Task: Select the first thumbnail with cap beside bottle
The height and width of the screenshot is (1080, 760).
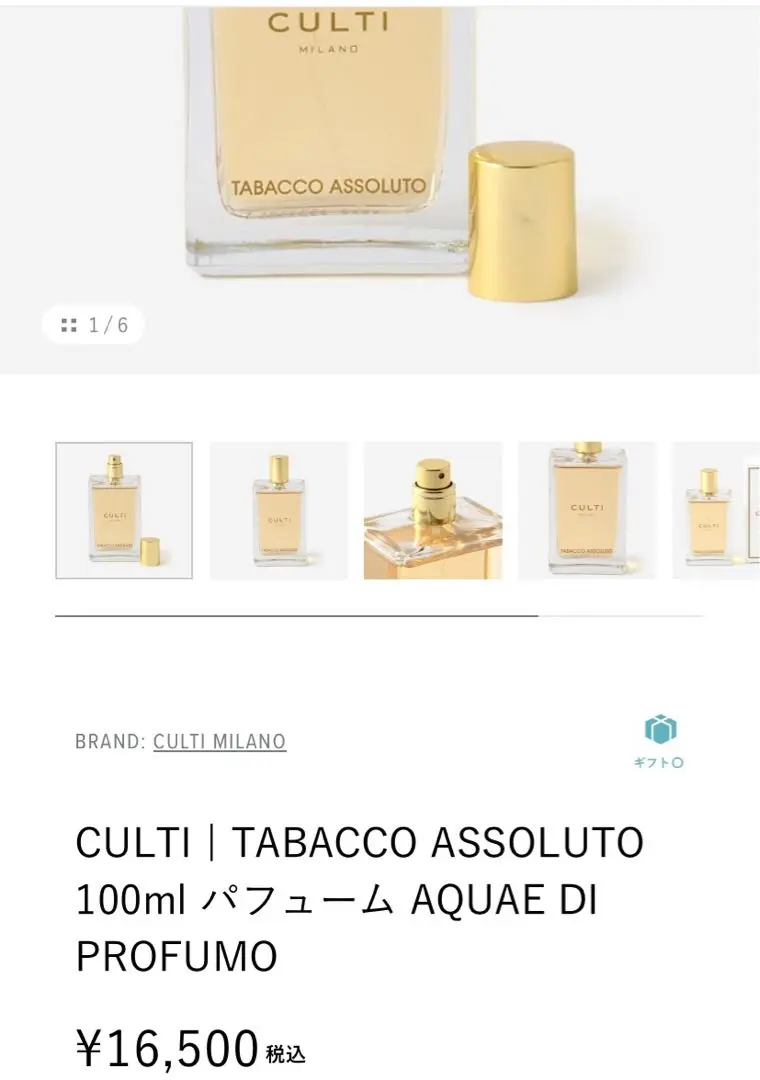Action: click(124, 510)
